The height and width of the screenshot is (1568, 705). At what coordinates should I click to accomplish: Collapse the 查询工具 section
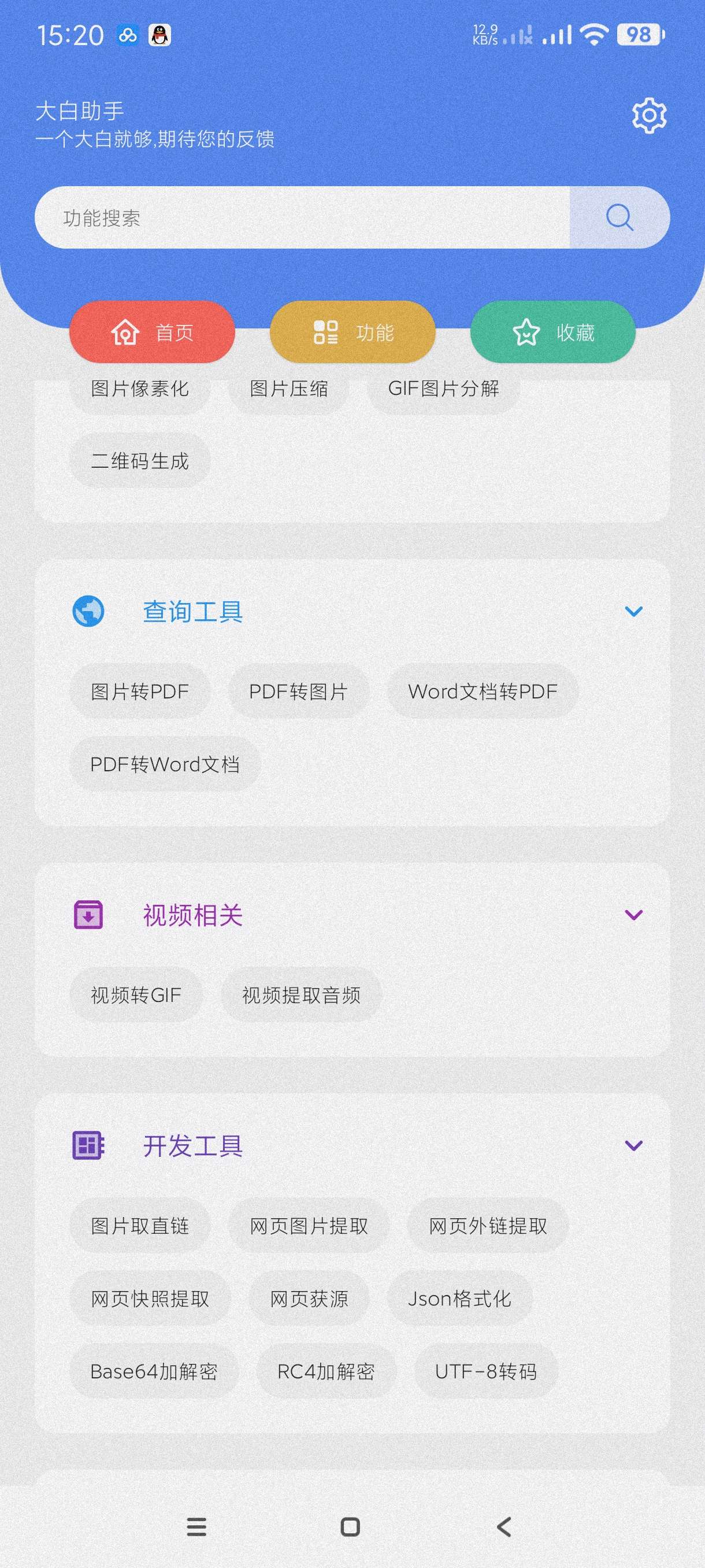[633, 611]
